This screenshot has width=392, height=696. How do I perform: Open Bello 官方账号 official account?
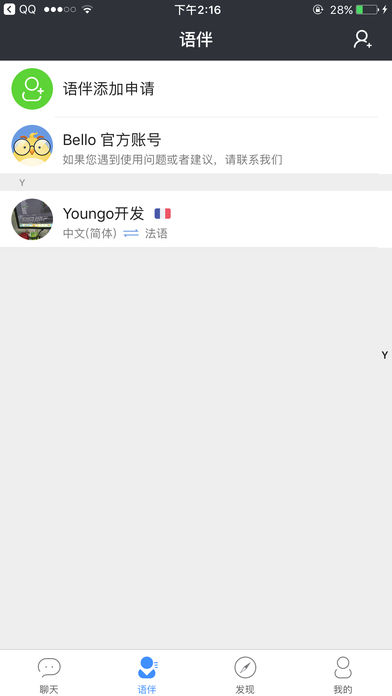[x=196, y=146]
